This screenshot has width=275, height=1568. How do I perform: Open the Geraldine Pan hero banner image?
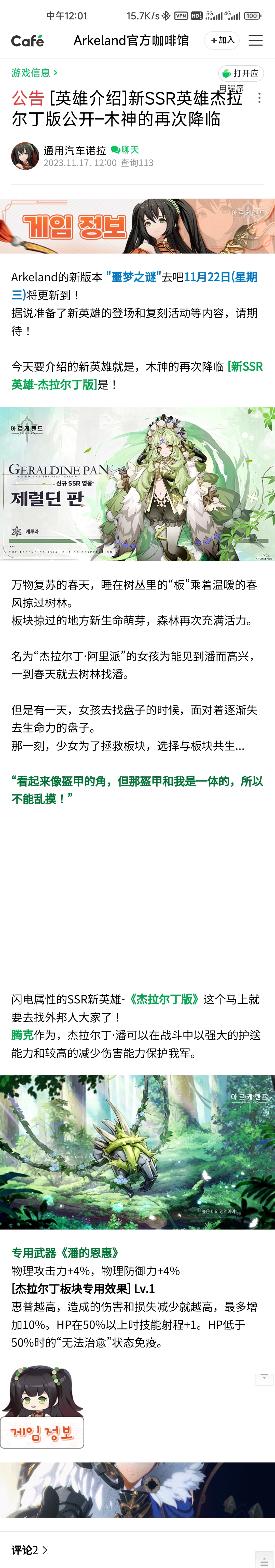click(x=137, y=484)
